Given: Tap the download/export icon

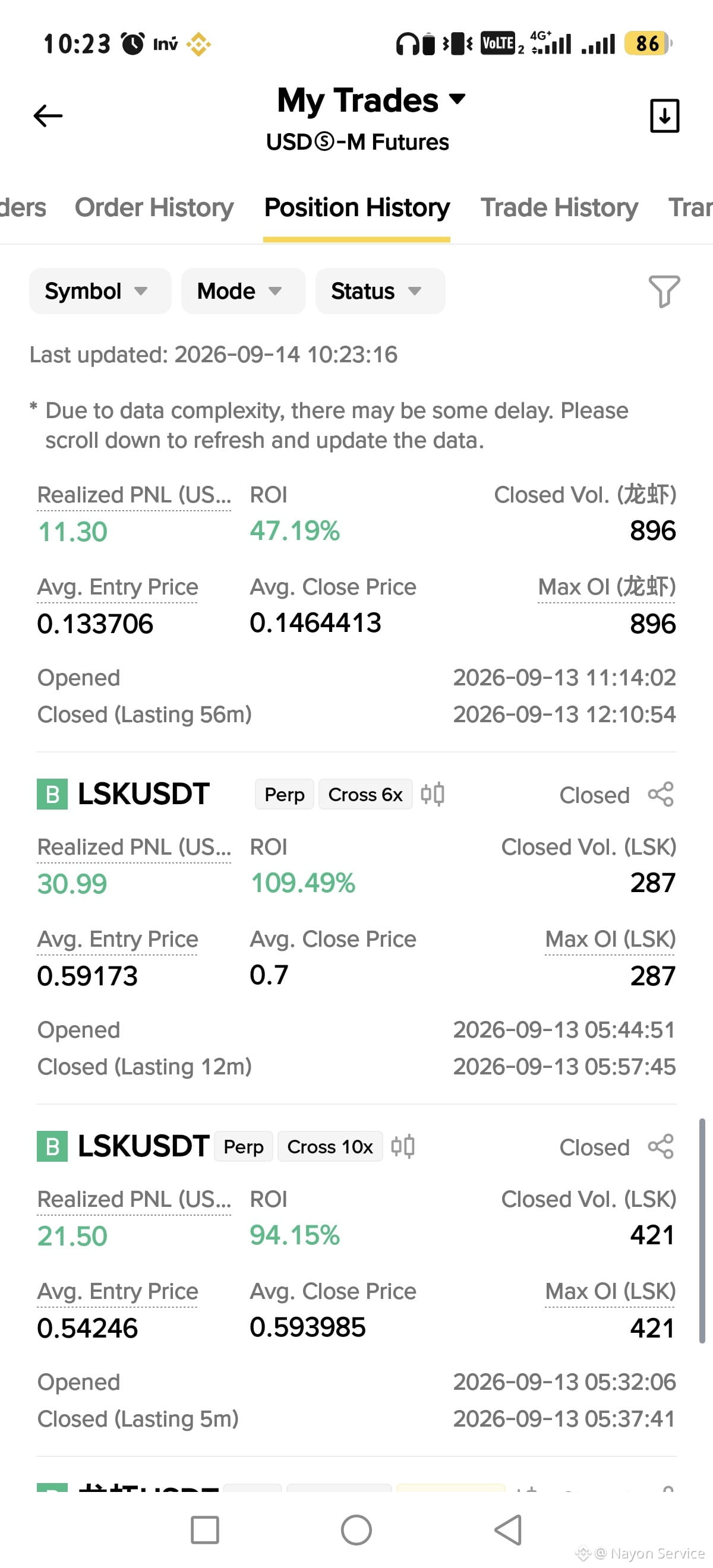Looking at the screenshot, I should 664,116.
